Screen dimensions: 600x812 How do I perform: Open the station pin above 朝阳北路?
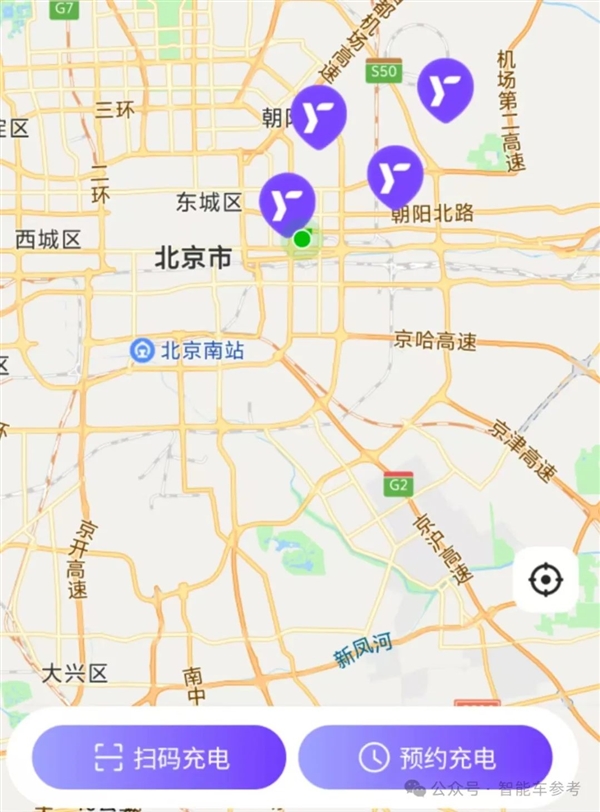click(x=395, y=174)
